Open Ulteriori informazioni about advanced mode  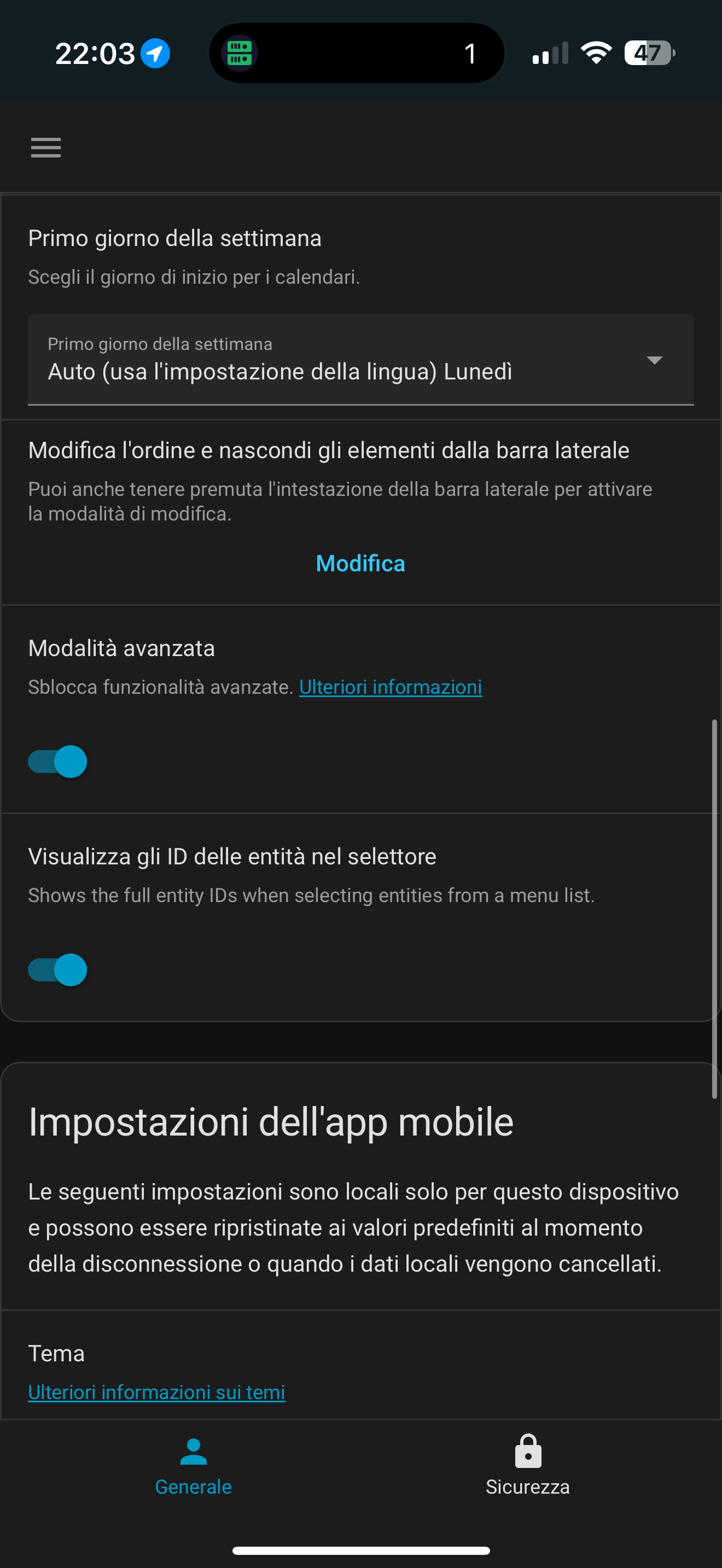tap(390, 687)
